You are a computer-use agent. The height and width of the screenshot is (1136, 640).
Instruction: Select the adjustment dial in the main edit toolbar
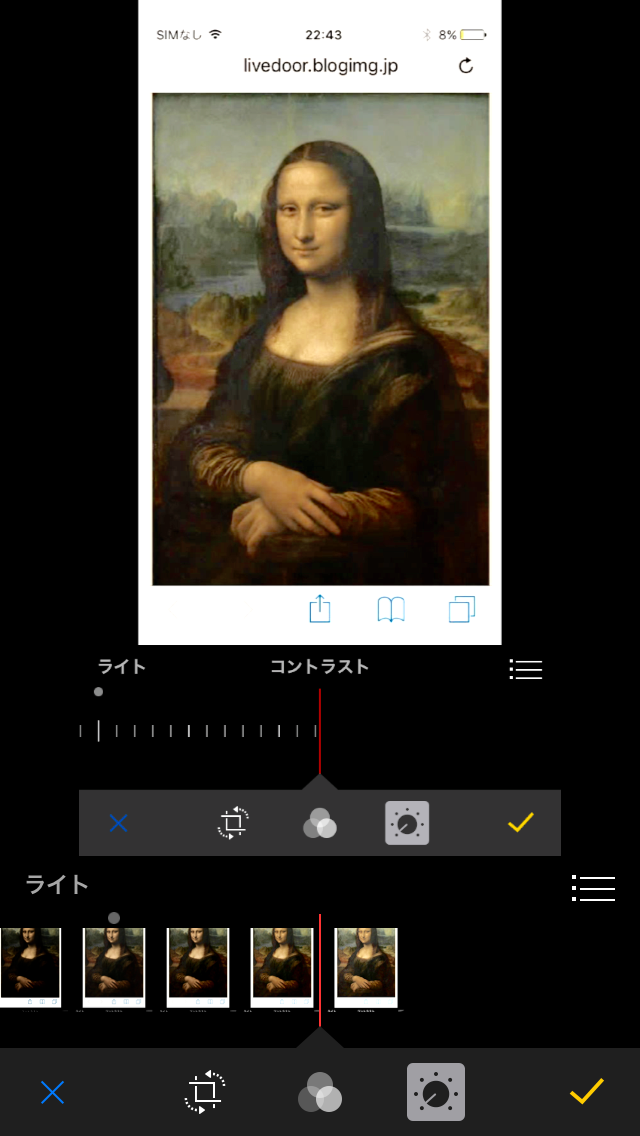click(x=436, y=1092)
